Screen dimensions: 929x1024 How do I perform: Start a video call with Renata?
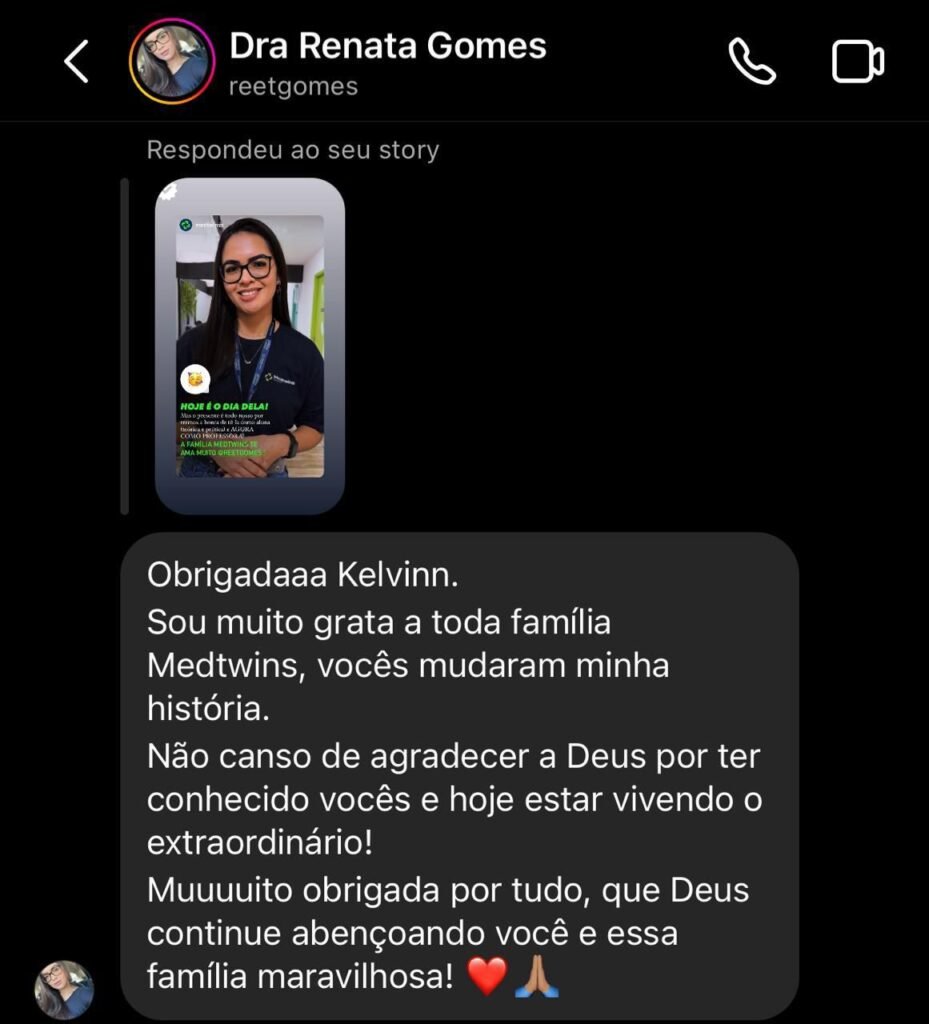click(x=857, y=62)
